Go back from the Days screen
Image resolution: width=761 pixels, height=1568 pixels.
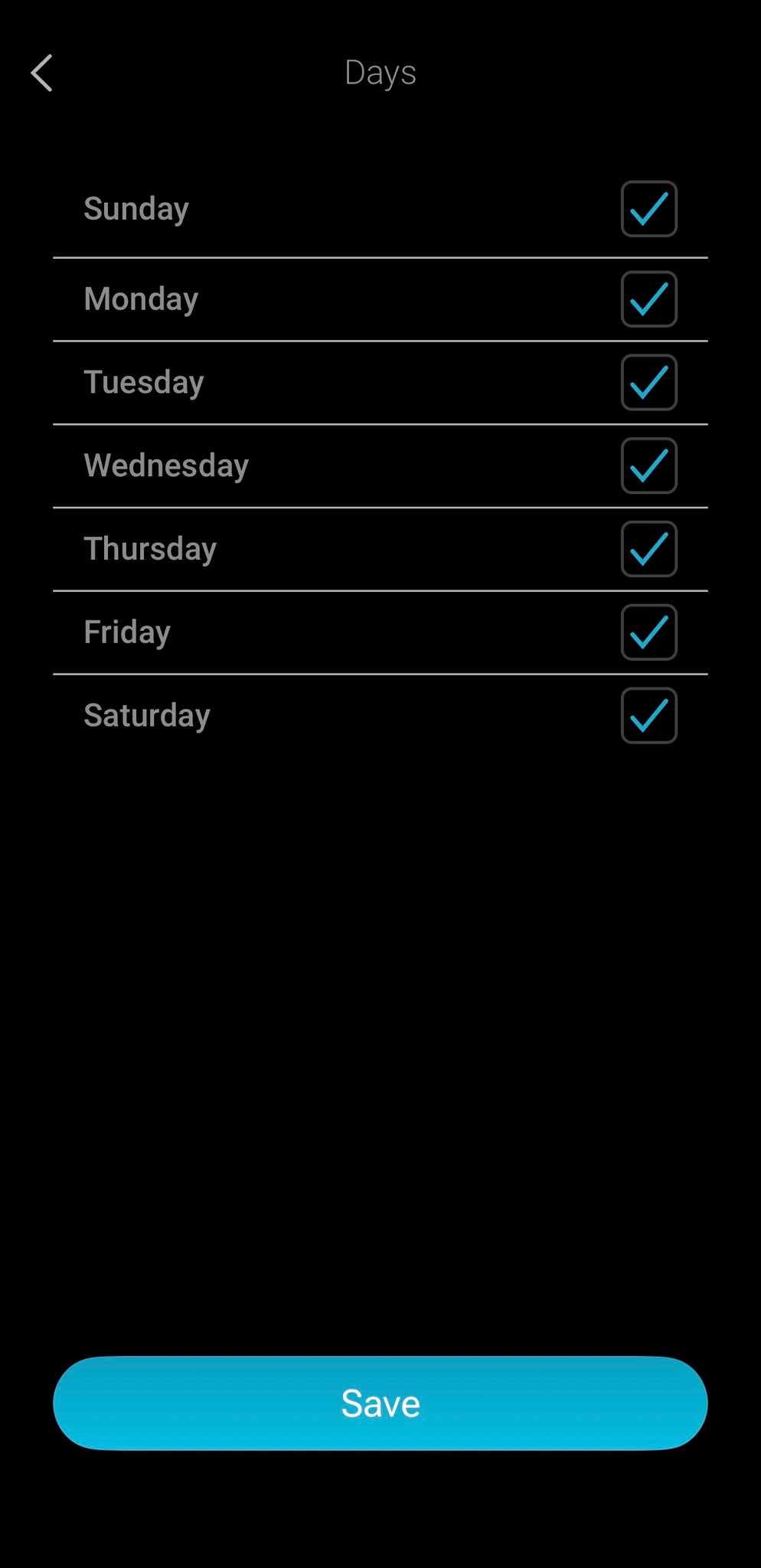pyautogui.click(x=42, y=73)
